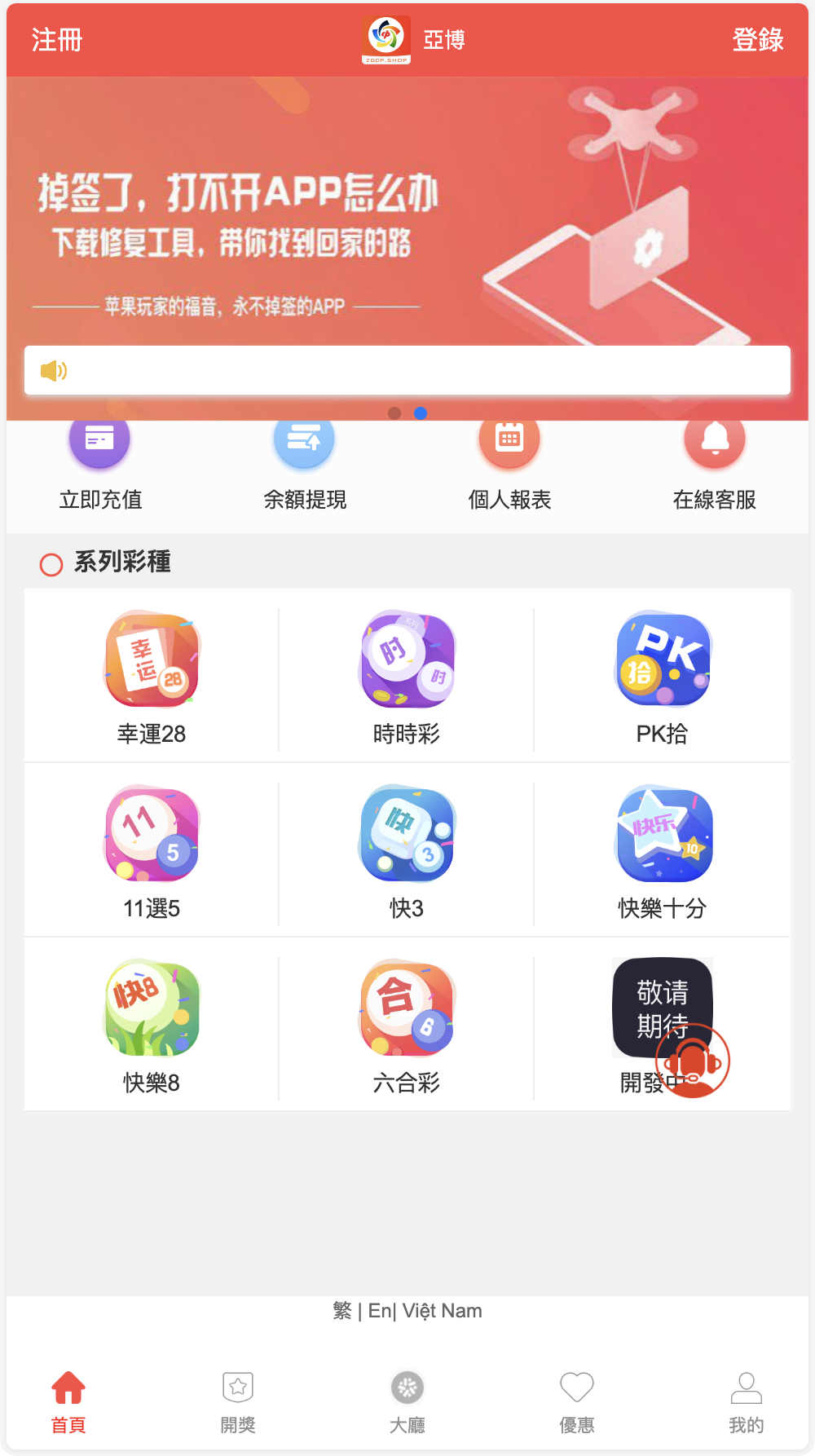Tap the floating customer service headset icon
The width and height of the screenshot is (815, 1456).
coord(692,1058)
